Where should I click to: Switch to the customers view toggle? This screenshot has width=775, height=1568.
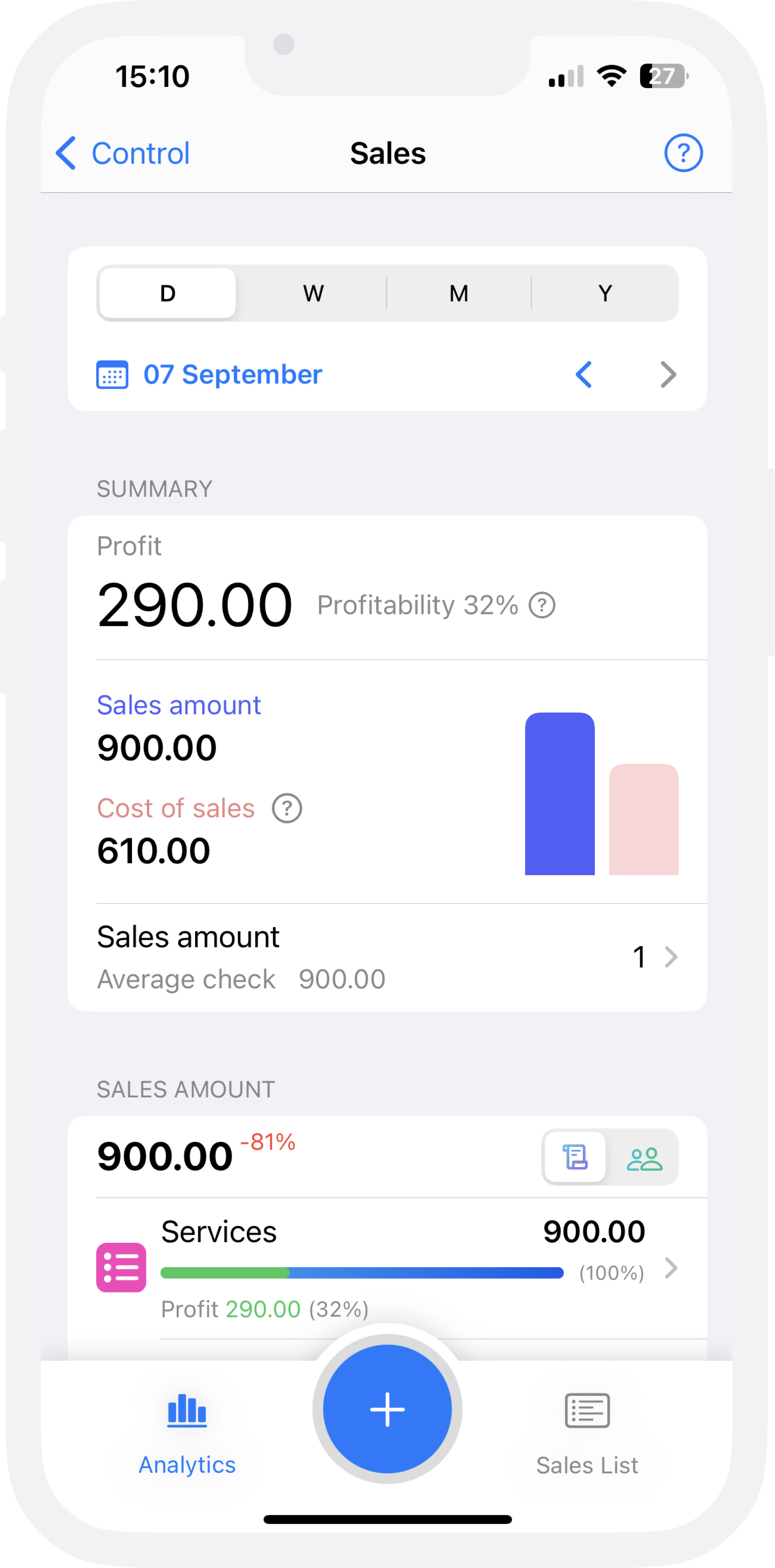pos(644,1156)
